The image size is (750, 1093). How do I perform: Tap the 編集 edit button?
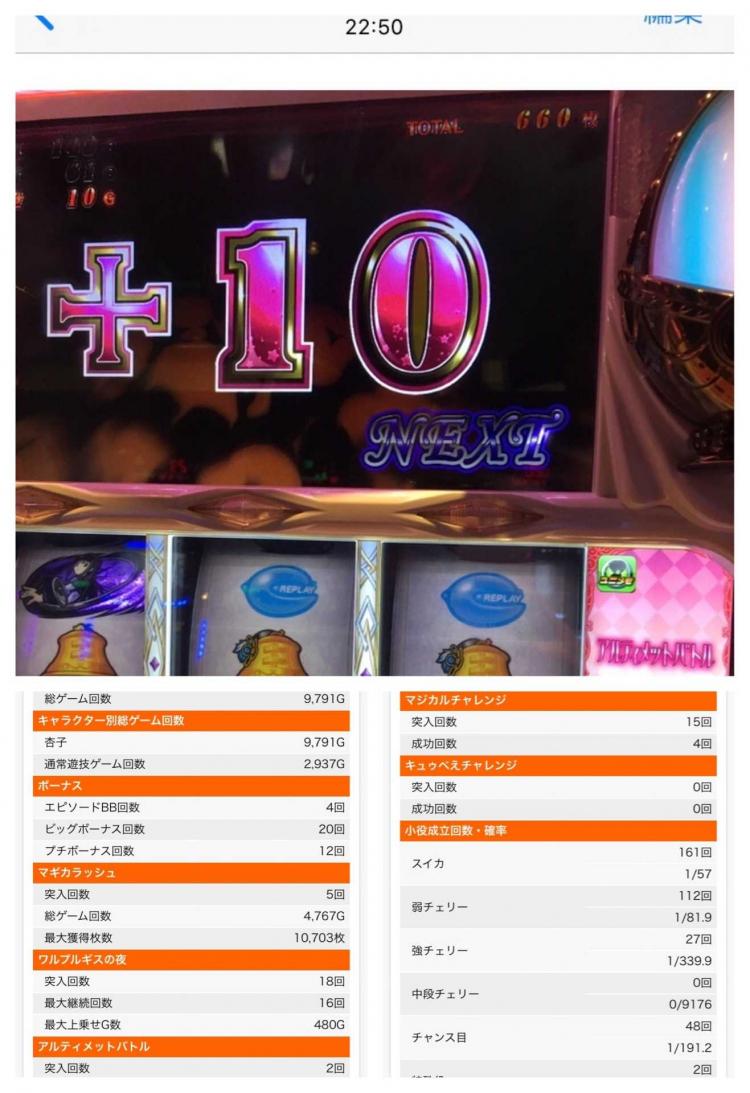673,14
